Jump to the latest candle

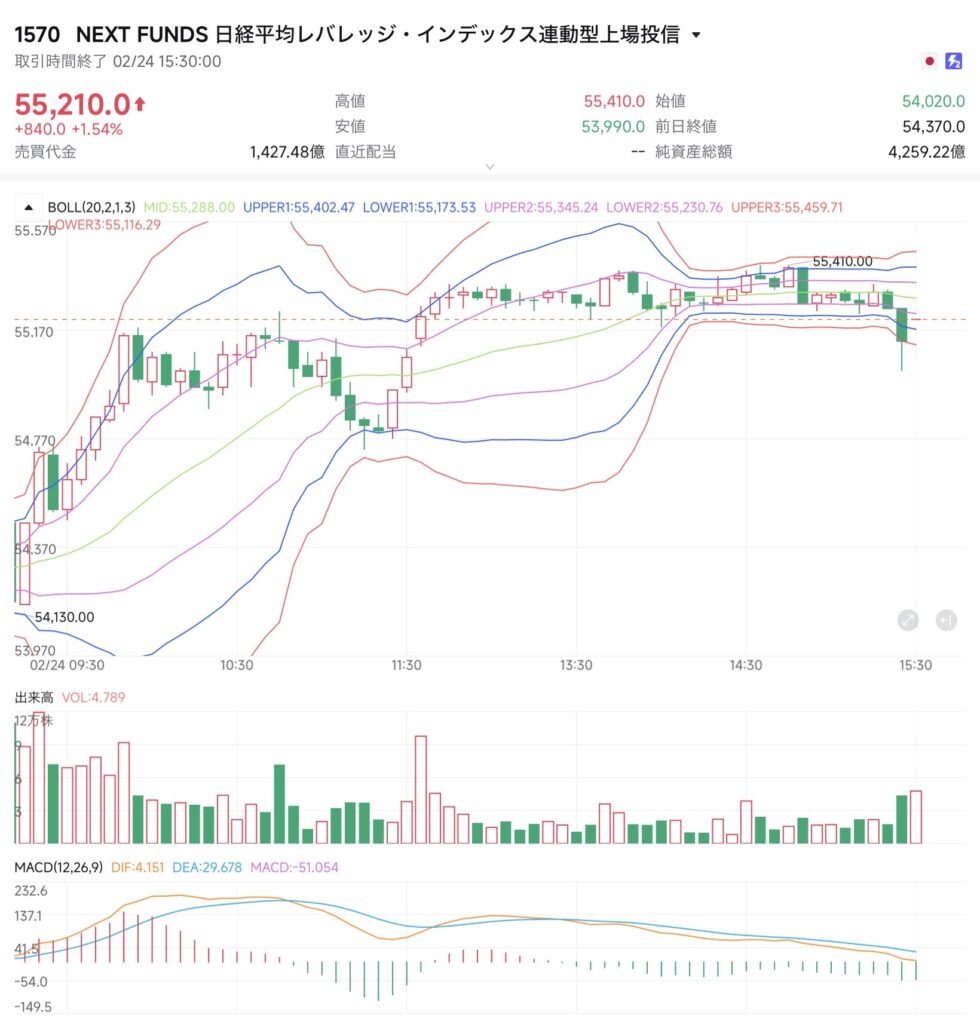(x=946, y=620)
